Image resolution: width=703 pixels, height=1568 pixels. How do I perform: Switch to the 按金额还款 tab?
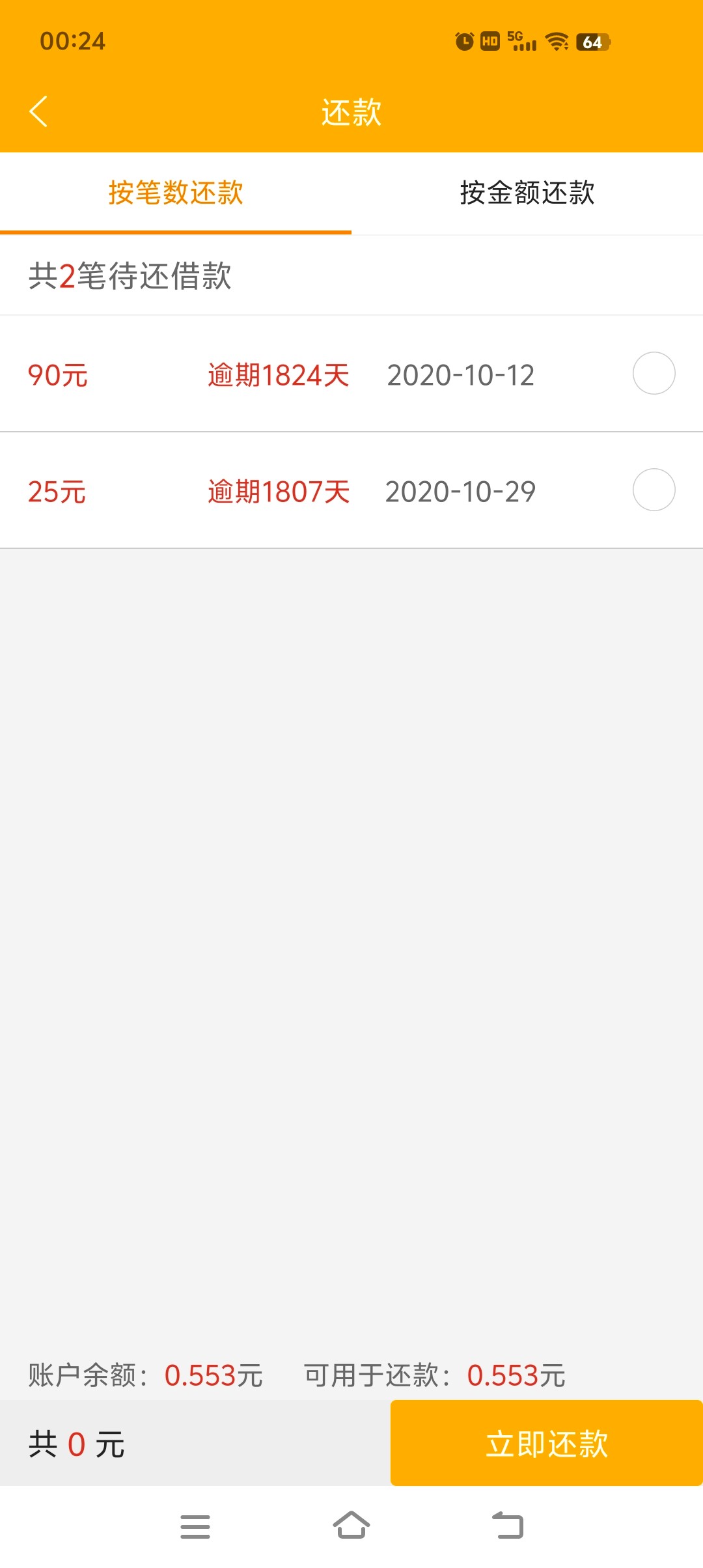click(x=527, y=193)
